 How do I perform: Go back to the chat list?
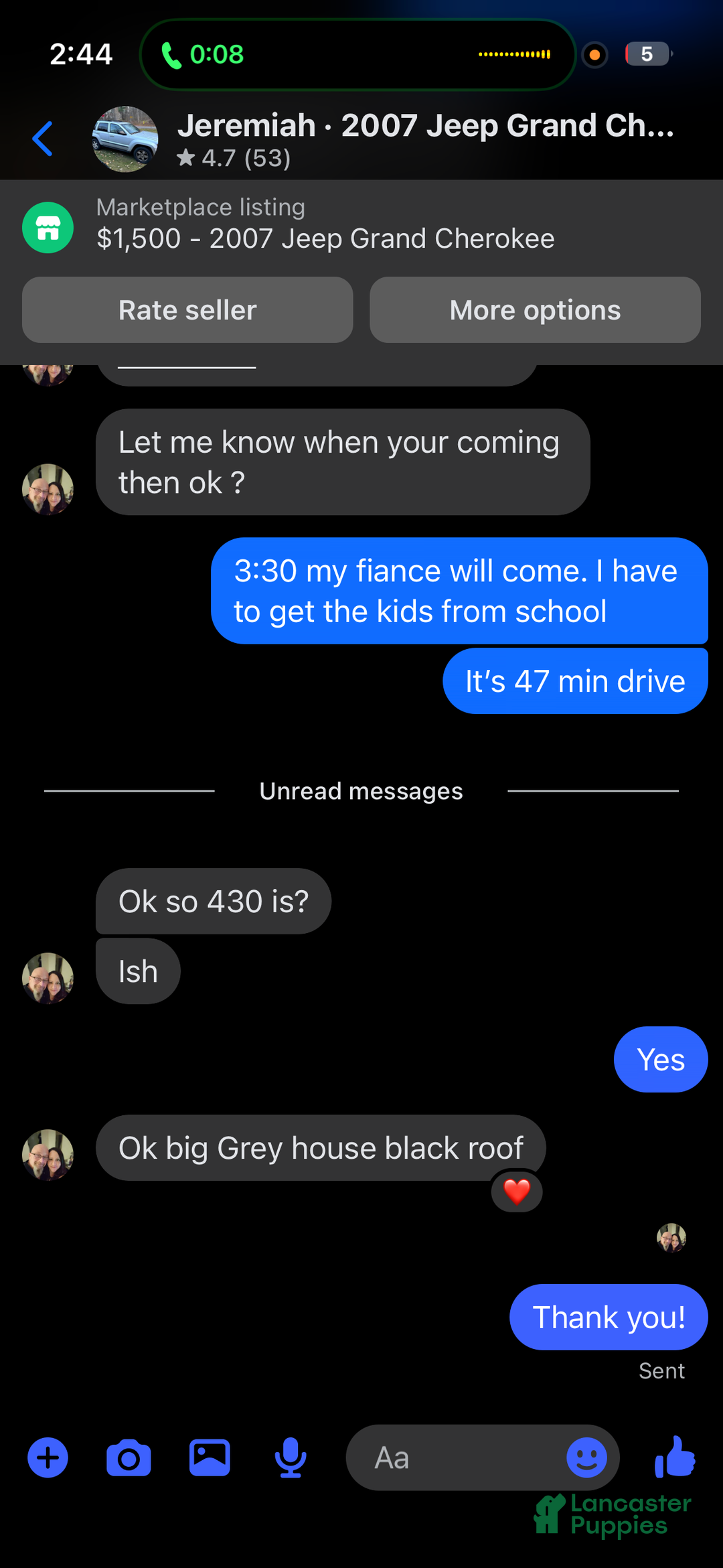pos(42,139)
